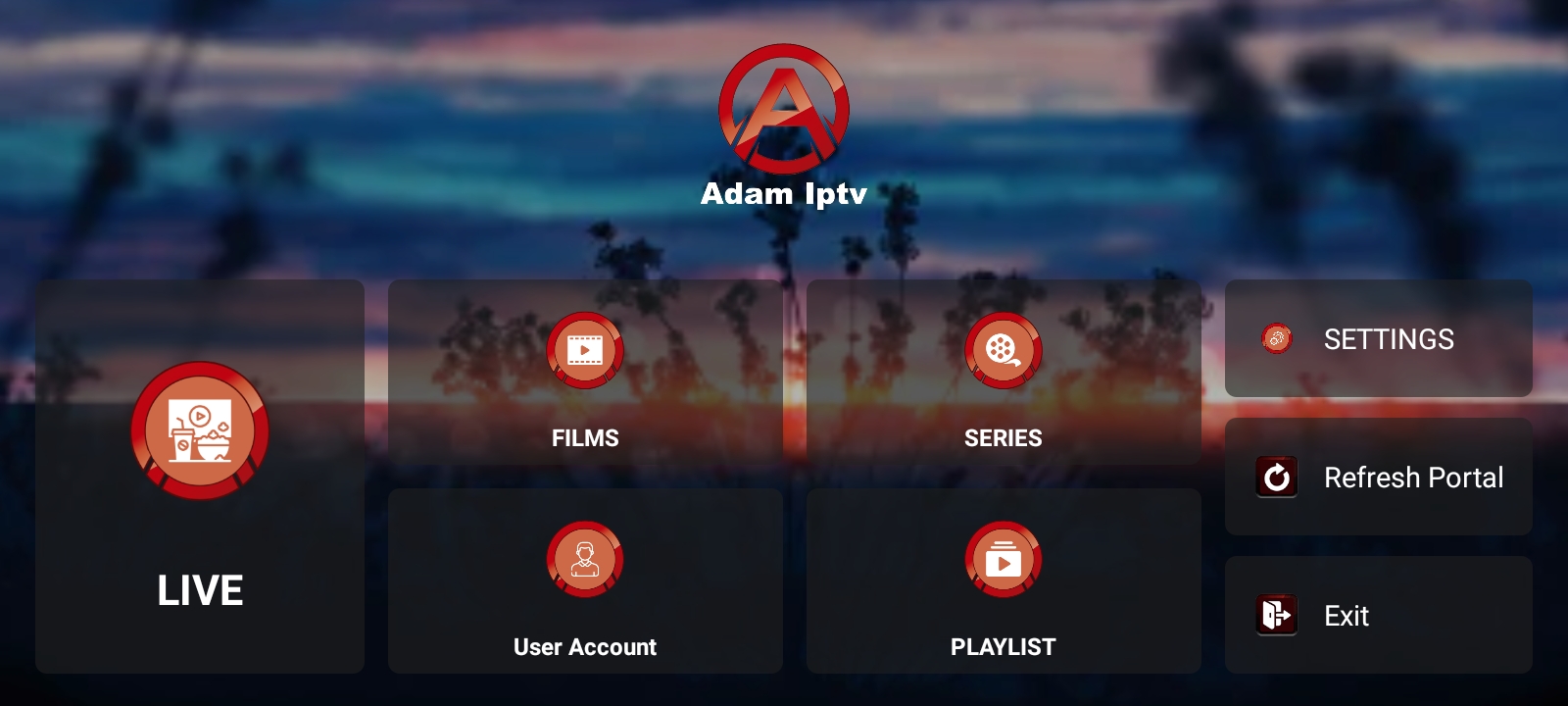Open the PLAYLIST tile

(x=1003, y=580)
